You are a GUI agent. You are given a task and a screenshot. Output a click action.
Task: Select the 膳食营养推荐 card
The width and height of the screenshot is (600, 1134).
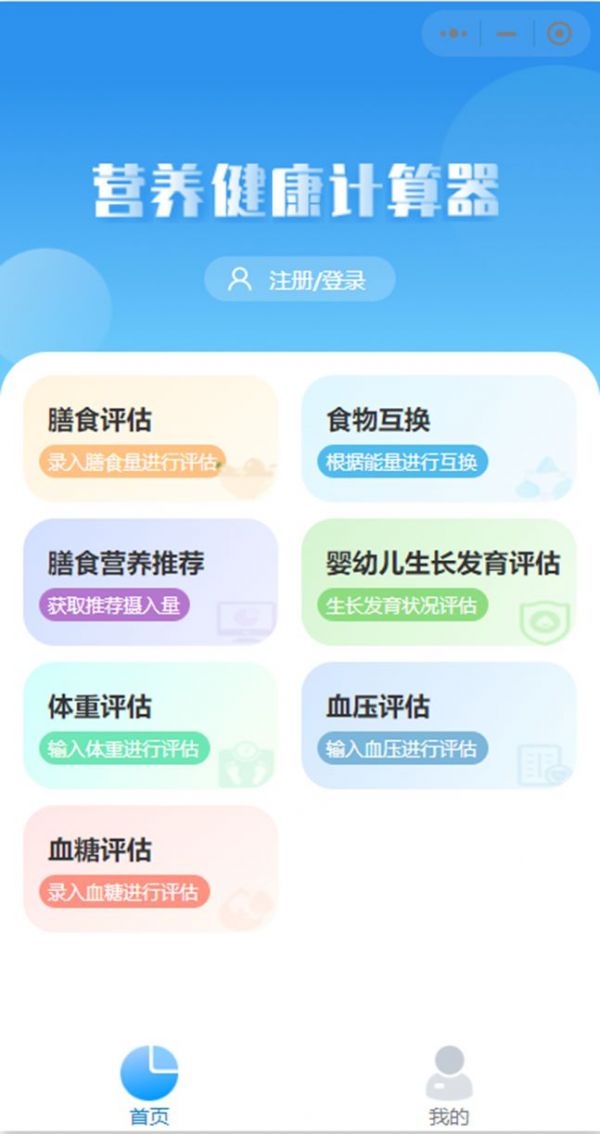151,581
